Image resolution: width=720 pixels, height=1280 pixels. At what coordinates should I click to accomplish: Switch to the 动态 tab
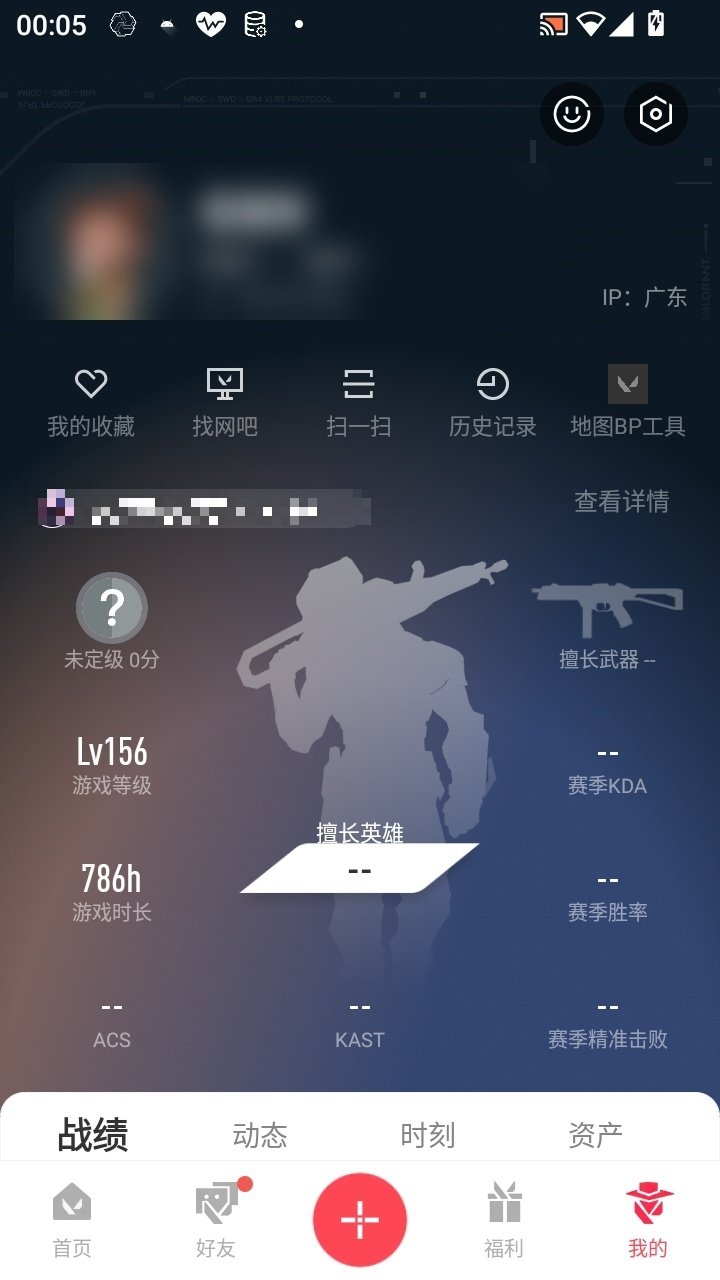(x=260, y=1134)
